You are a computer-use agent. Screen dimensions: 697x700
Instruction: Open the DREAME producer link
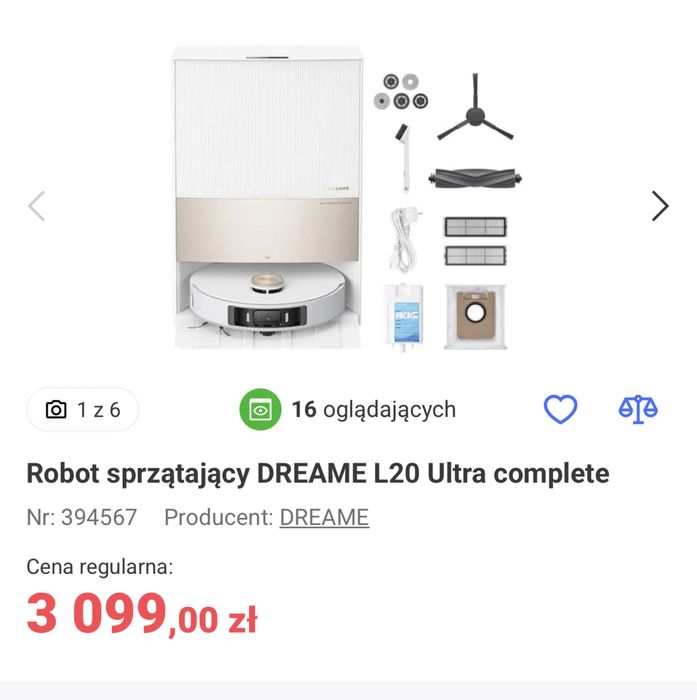point(324,518)
